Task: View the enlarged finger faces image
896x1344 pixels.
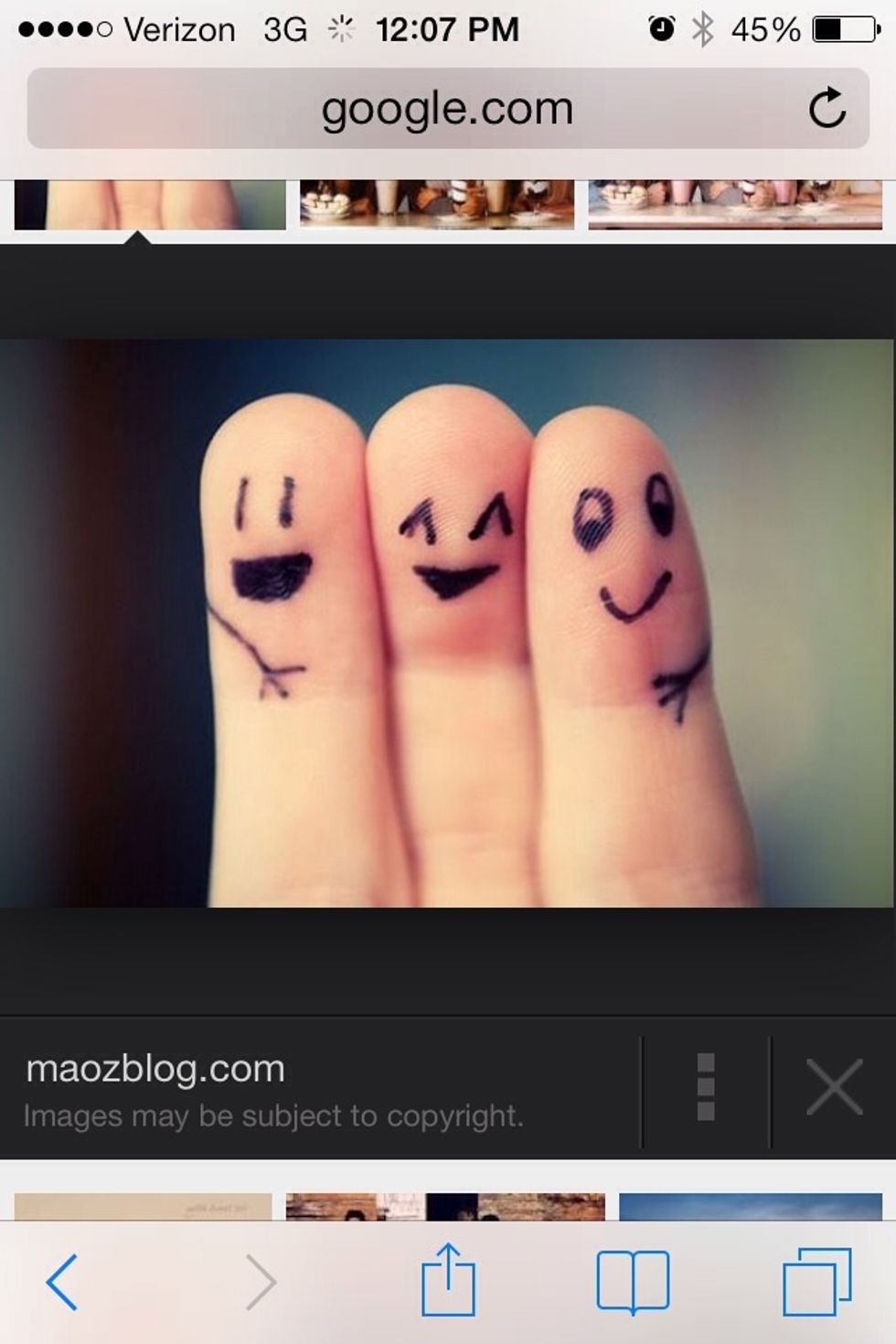Action: click(448, 624)
